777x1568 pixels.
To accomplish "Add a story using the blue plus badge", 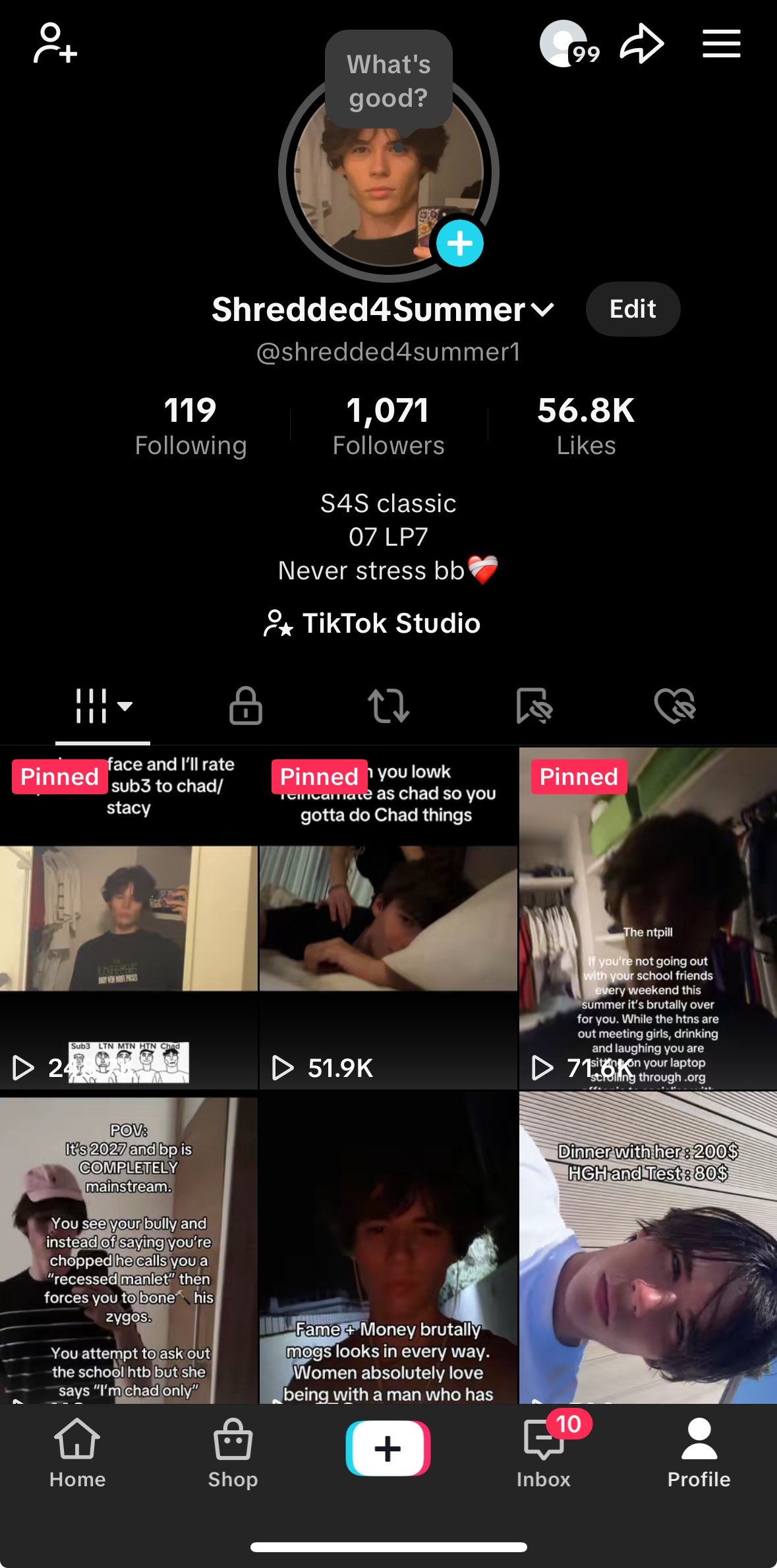I will coord(459,244).
